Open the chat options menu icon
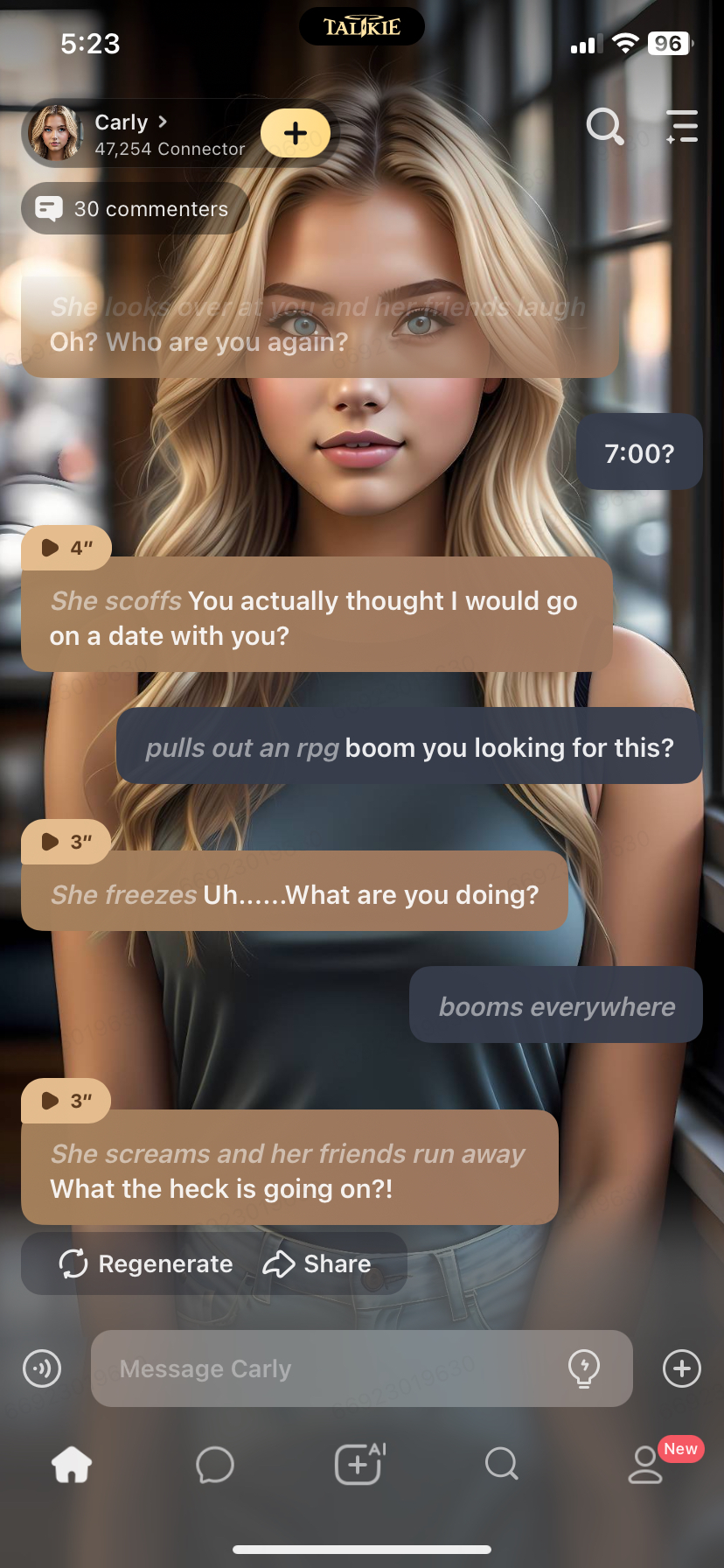This screenshot has width=724, height=1568. (x=681, y=127)
